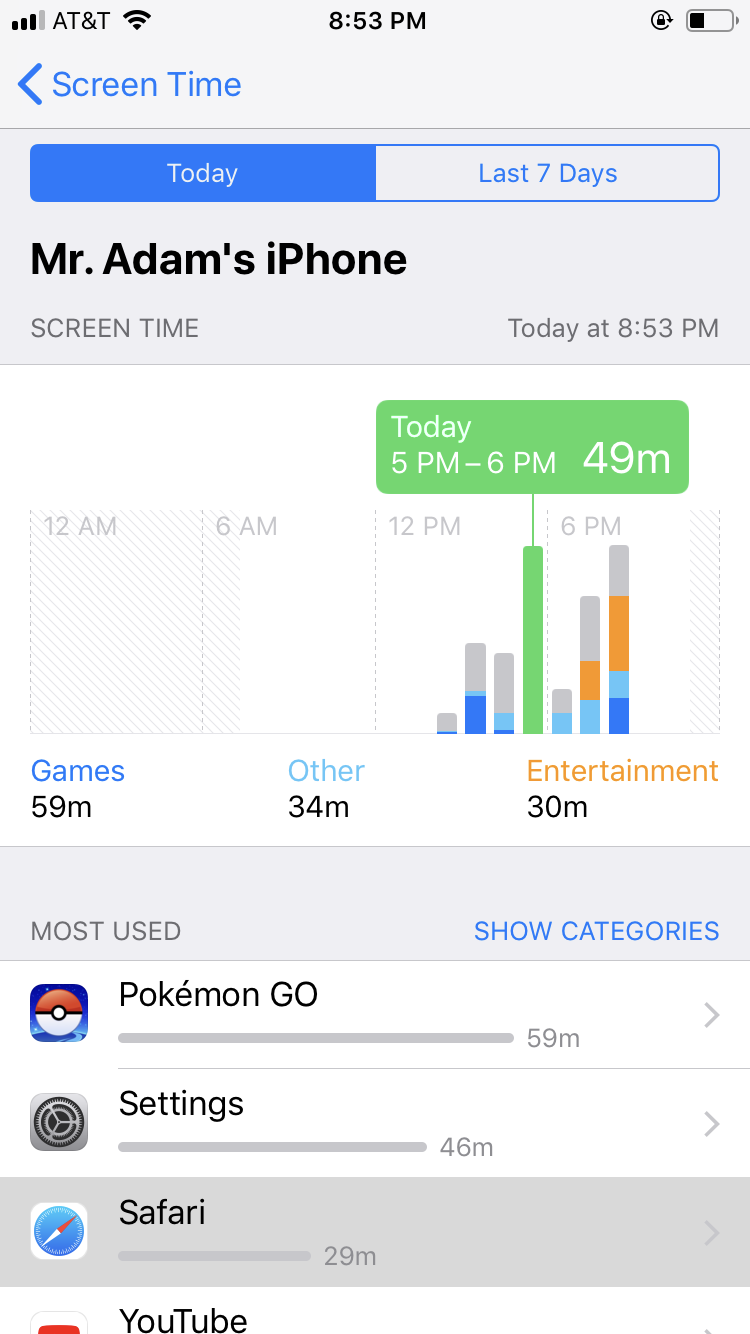Open Settings app usage details

[375, 1123]
